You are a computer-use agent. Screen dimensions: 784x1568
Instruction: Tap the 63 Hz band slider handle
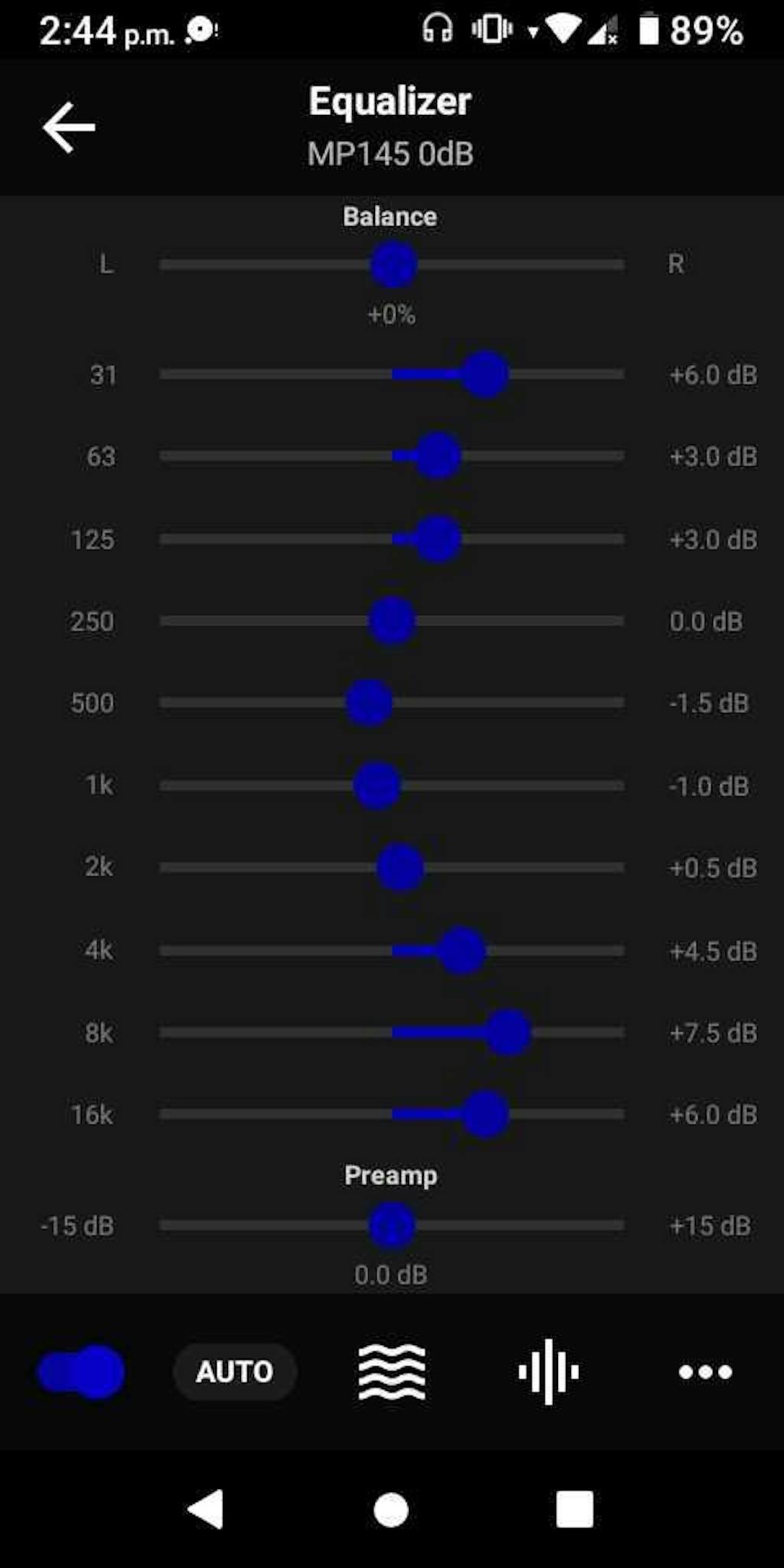click(x=438, y=456)
